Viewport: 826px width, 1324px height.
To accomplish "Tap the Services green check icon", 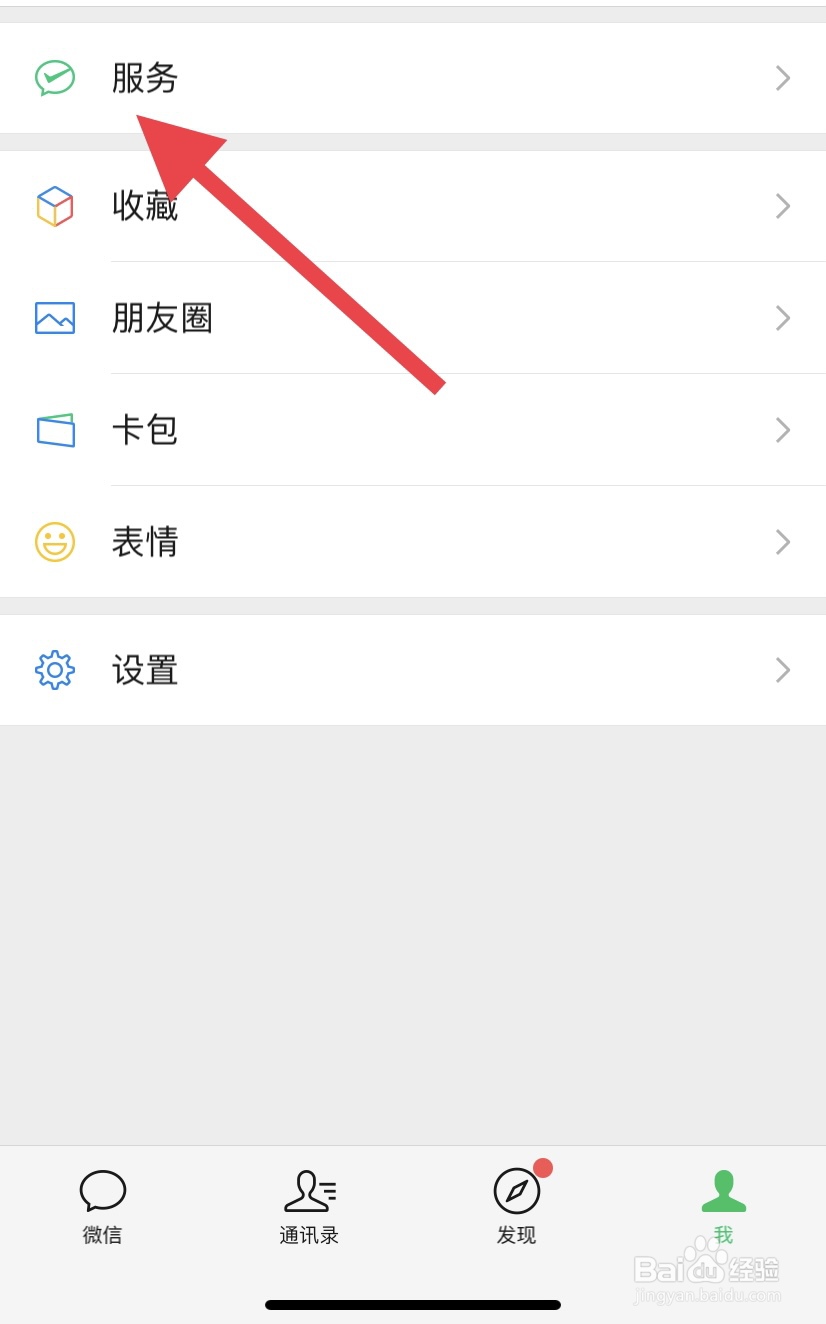I will 55,77.
